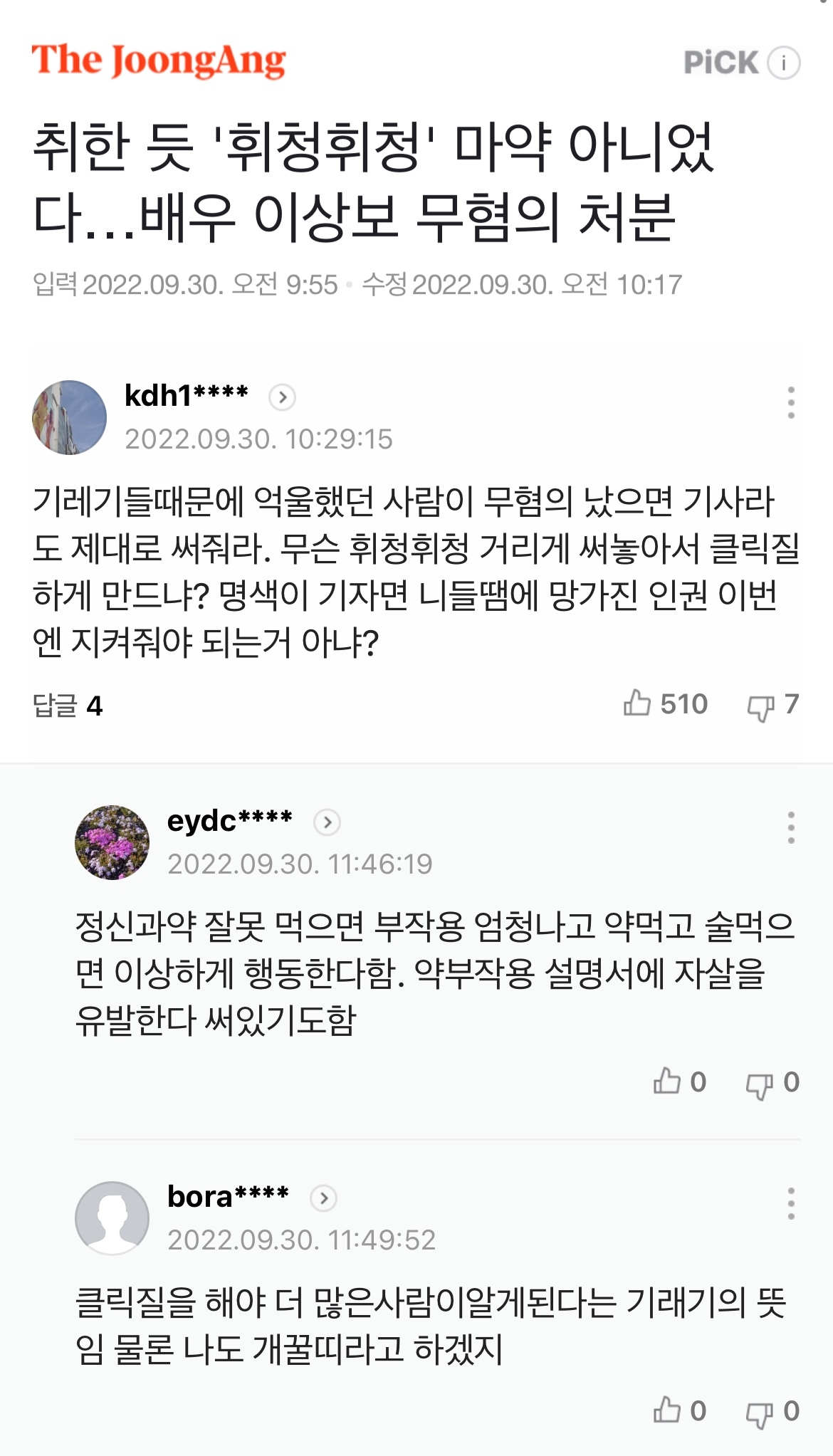This screenshot has height=1456, width=833.
Task: Open the PICK info icon
Action: coord(783,63)
